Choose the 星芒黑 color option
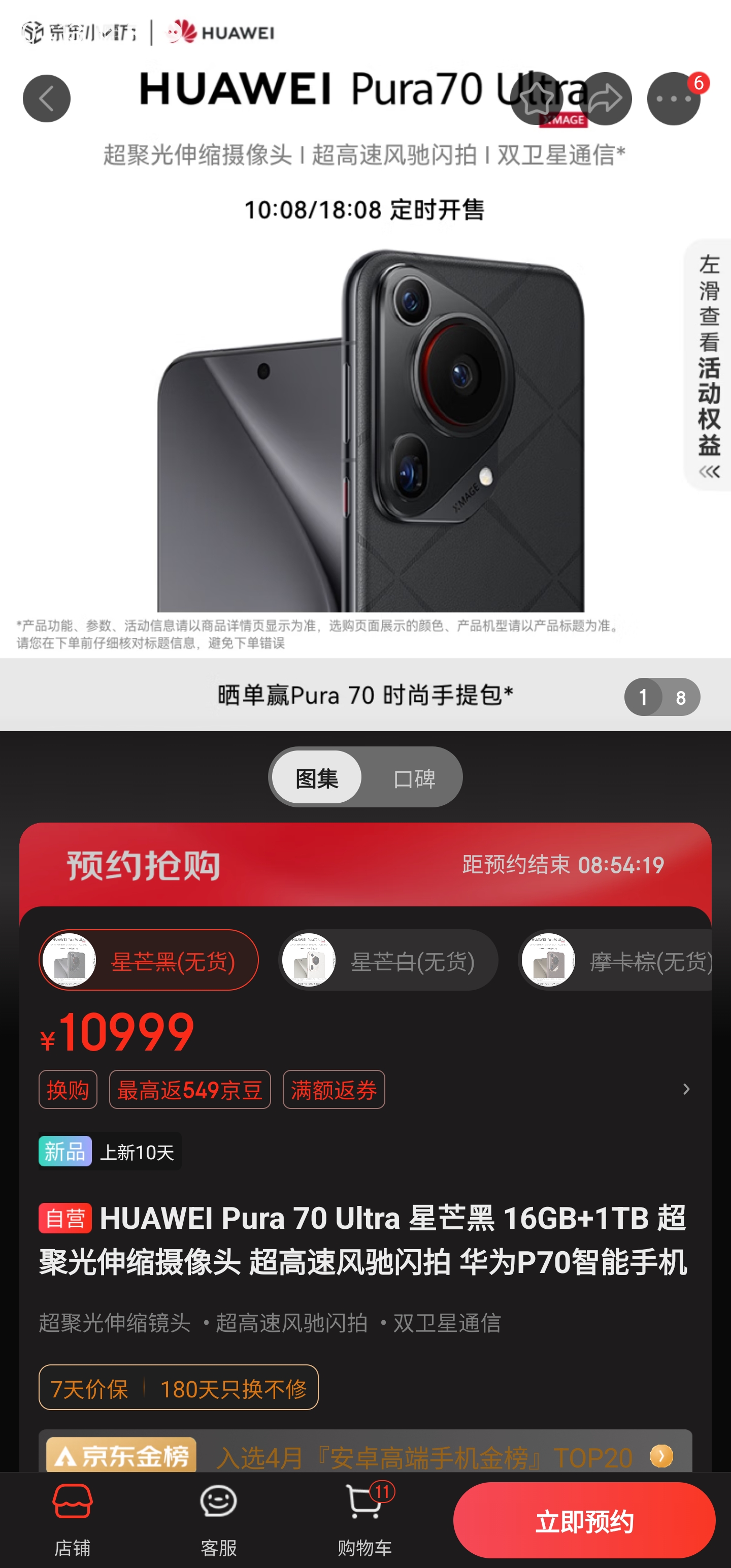 point(149,961)
